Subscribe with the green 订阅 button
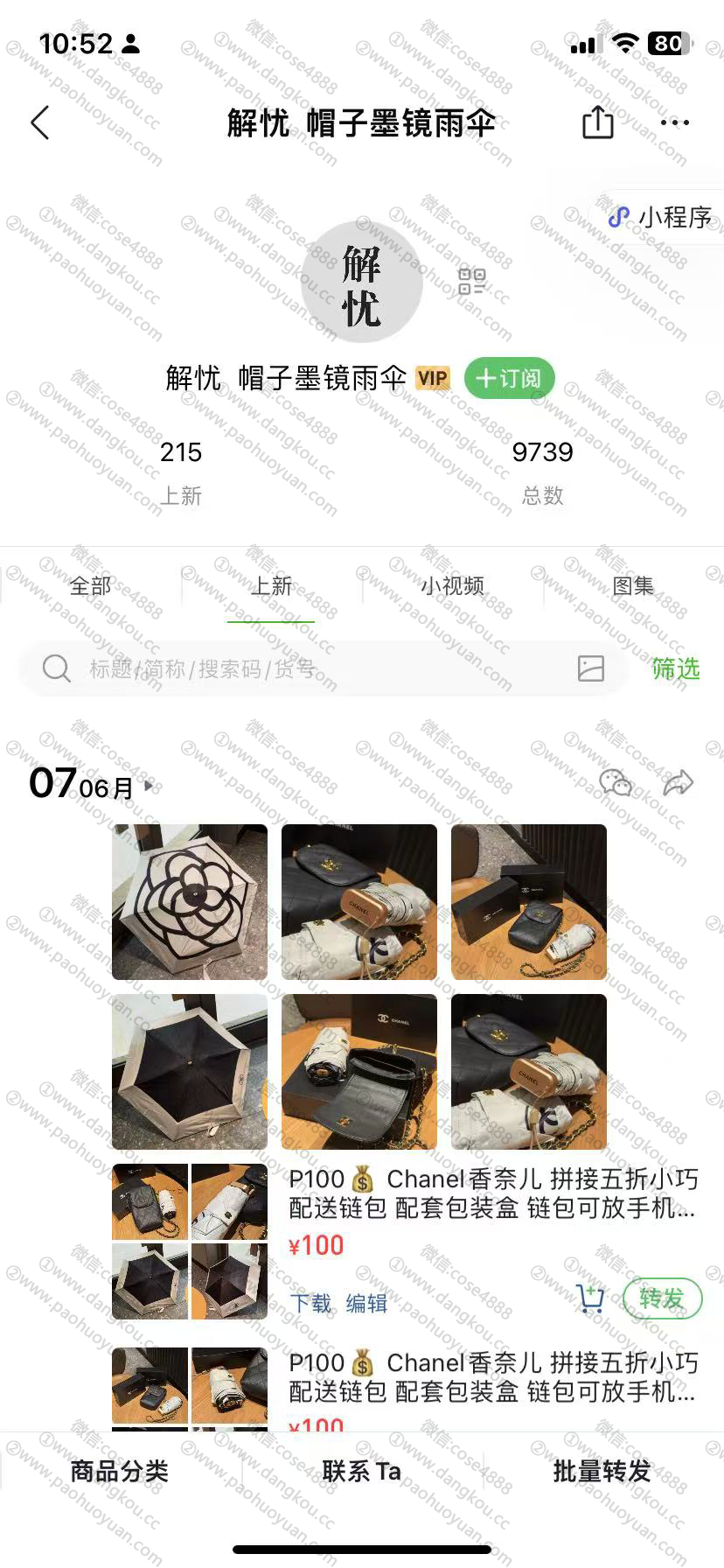This screenshot has width=724, height=1568. pos(510,378)
